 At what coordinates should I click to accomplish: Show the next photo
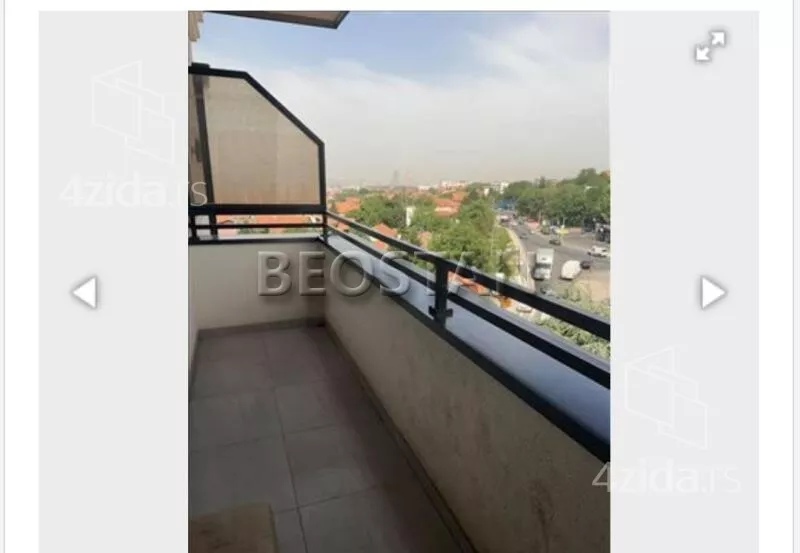[x=712, y=292]
